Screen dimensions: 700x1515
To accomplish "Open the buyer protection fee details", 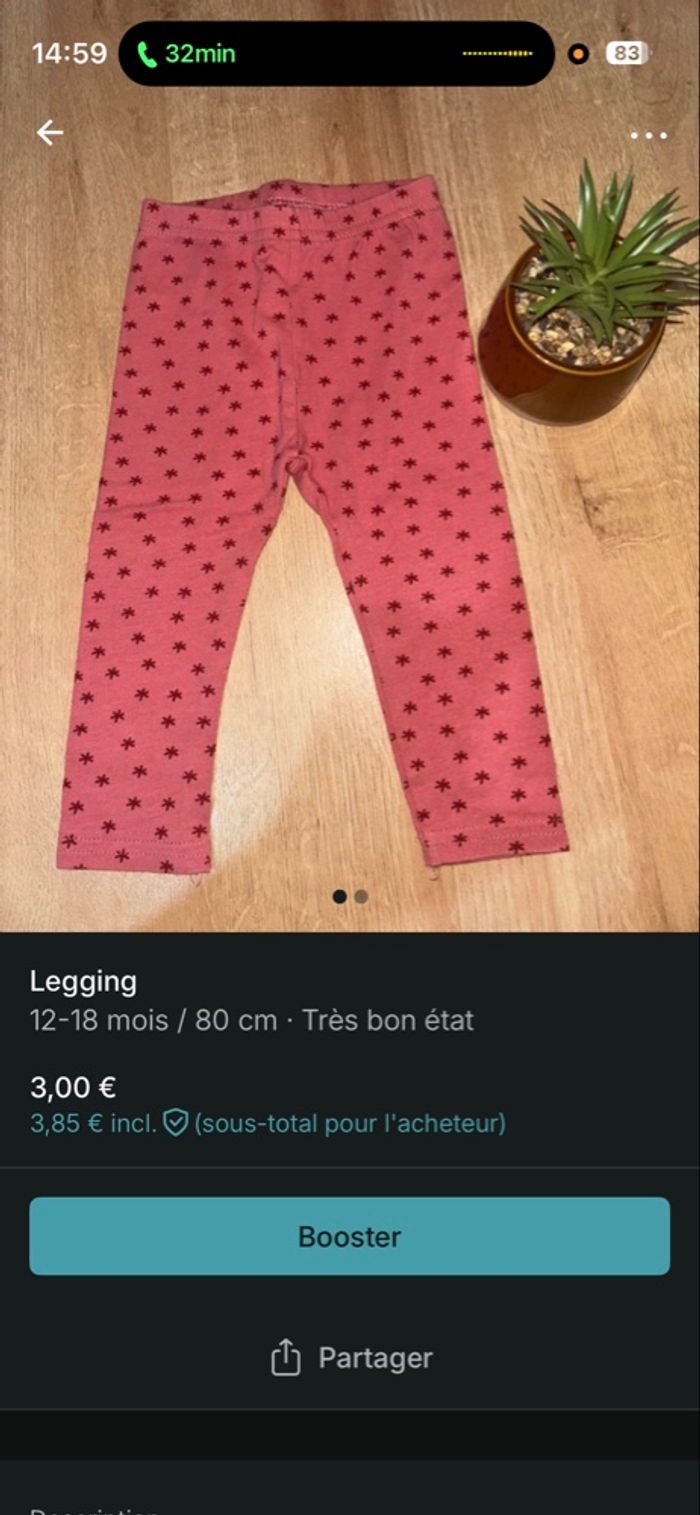I will (176, 1123).
